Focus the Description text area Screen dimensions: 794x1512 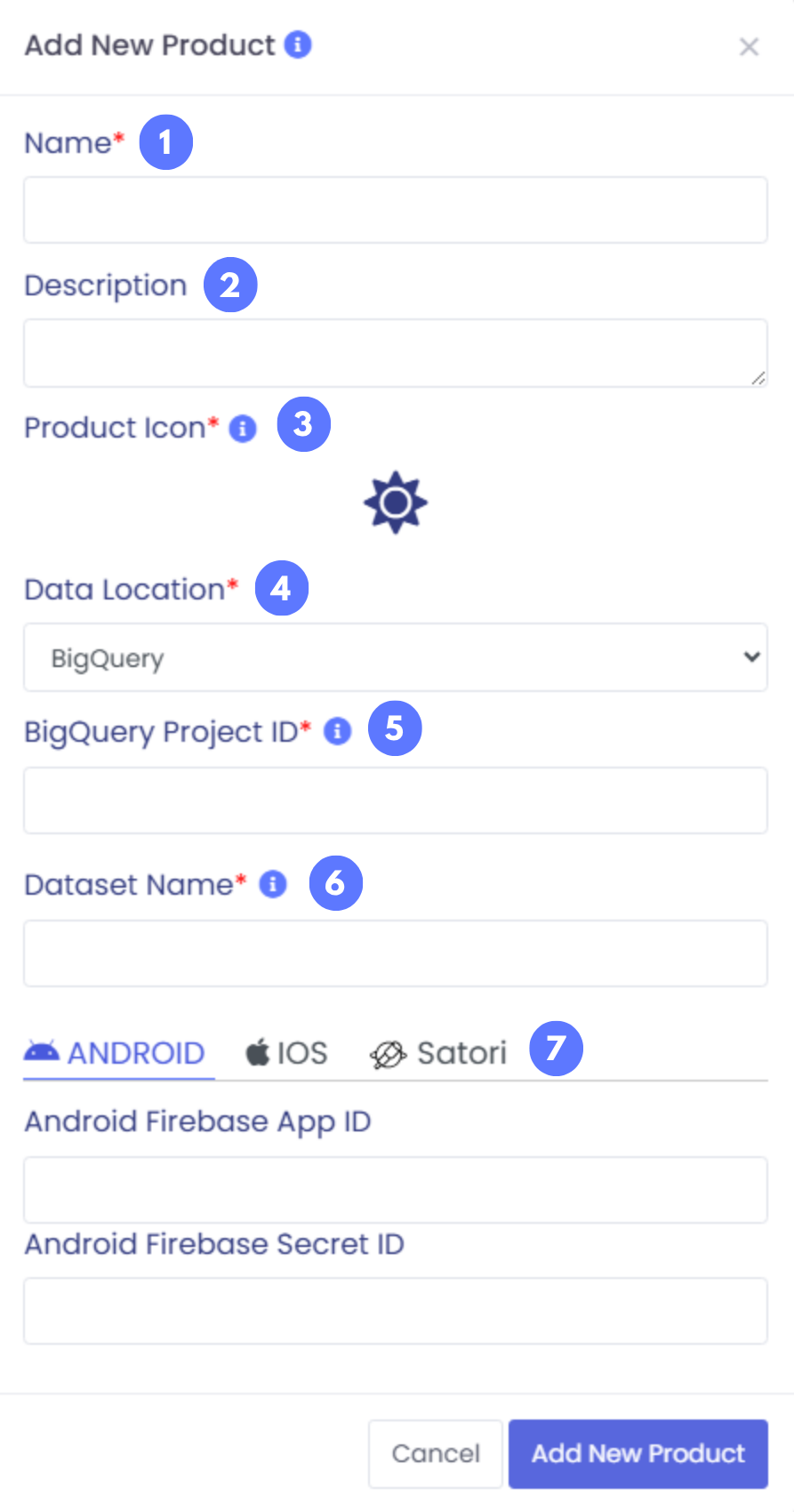click(x=396, y=353)
